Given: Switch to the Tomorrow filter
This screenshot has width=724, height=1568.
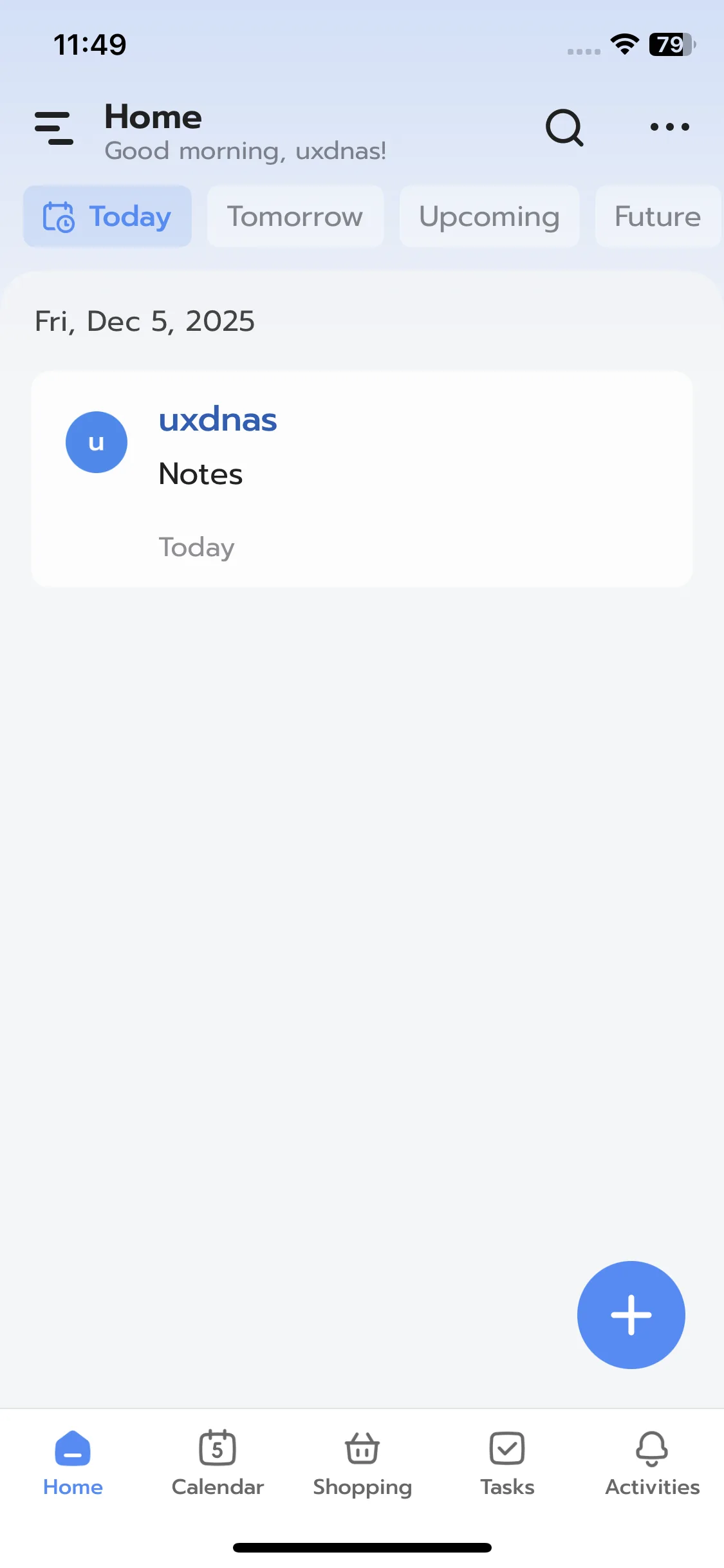Looking at the screenshot, I should [x=295, y=216].
